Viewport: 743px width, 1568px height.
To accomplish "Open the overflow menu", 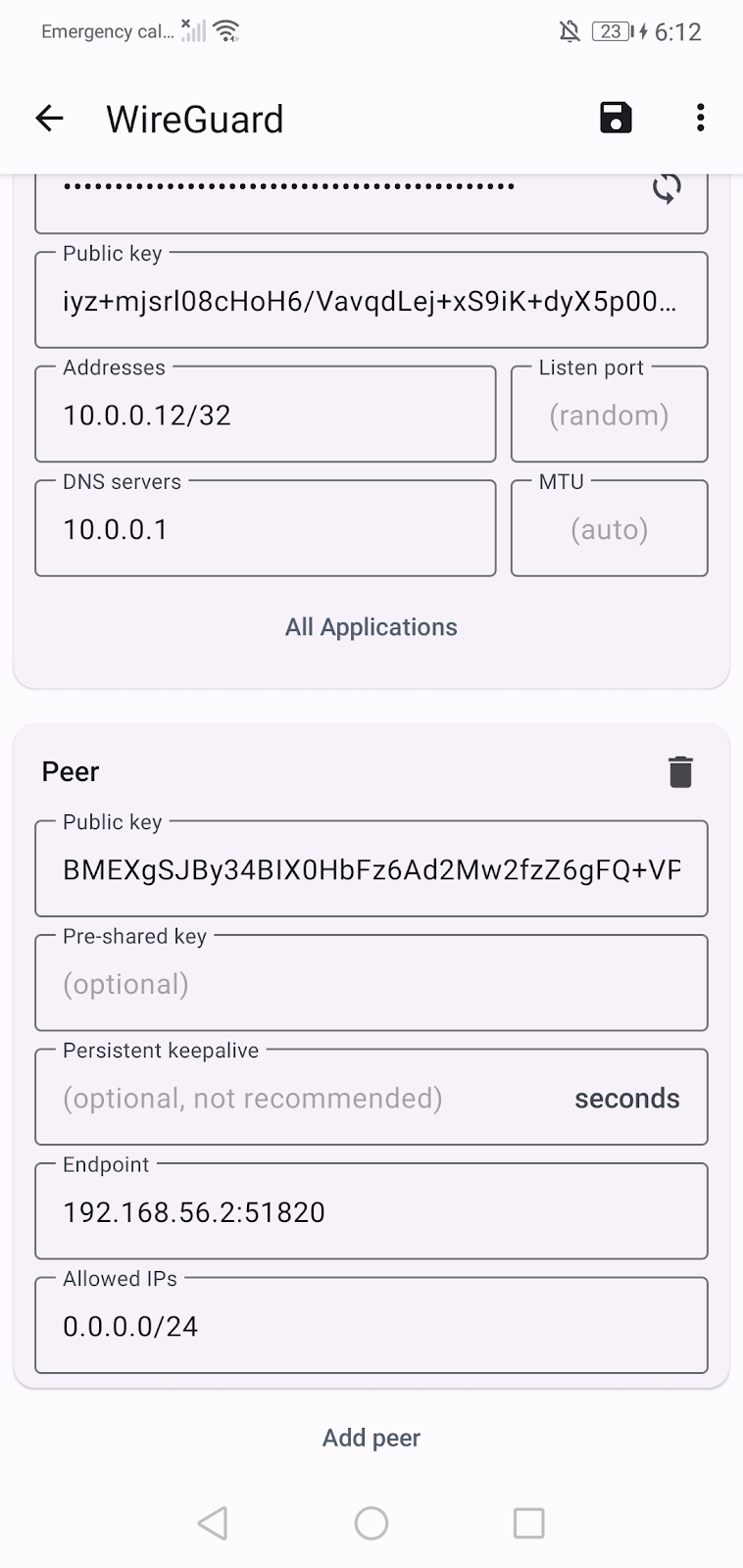I will click(x=700, y=118).
